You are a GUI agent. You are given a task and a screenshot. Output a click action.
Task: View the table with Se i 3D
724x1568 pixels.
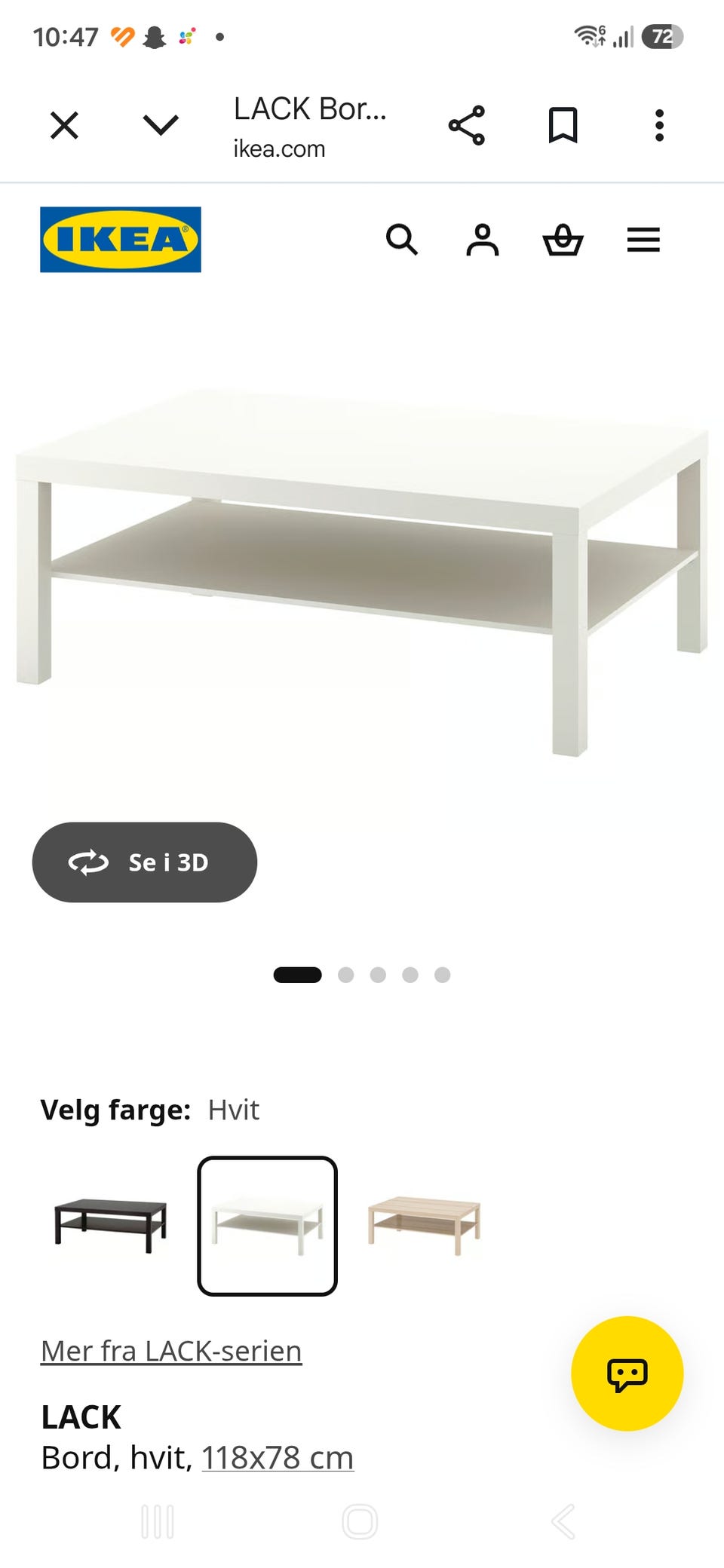click(145, 862)
